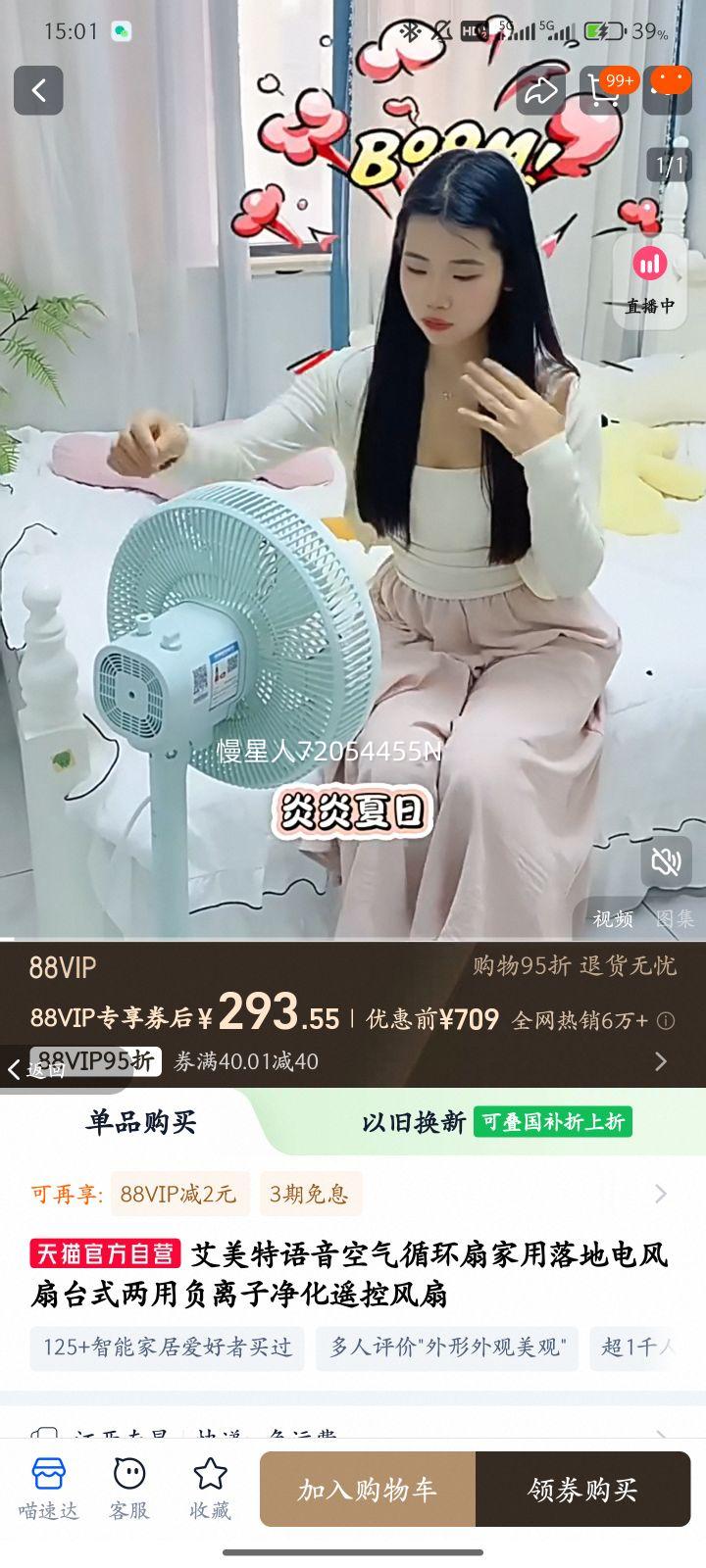This screenshot has height=1568, width=706.
Task: Open the share options icon
Action: pyautogui.click(x=540, y=90)
